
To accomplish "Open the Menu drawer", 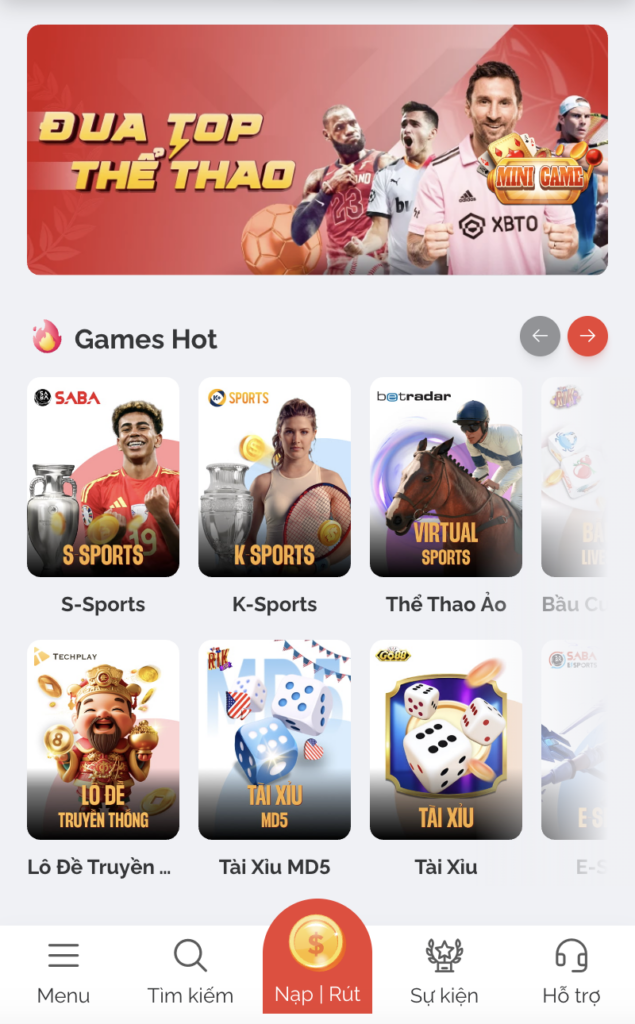I will pos(63,972).
